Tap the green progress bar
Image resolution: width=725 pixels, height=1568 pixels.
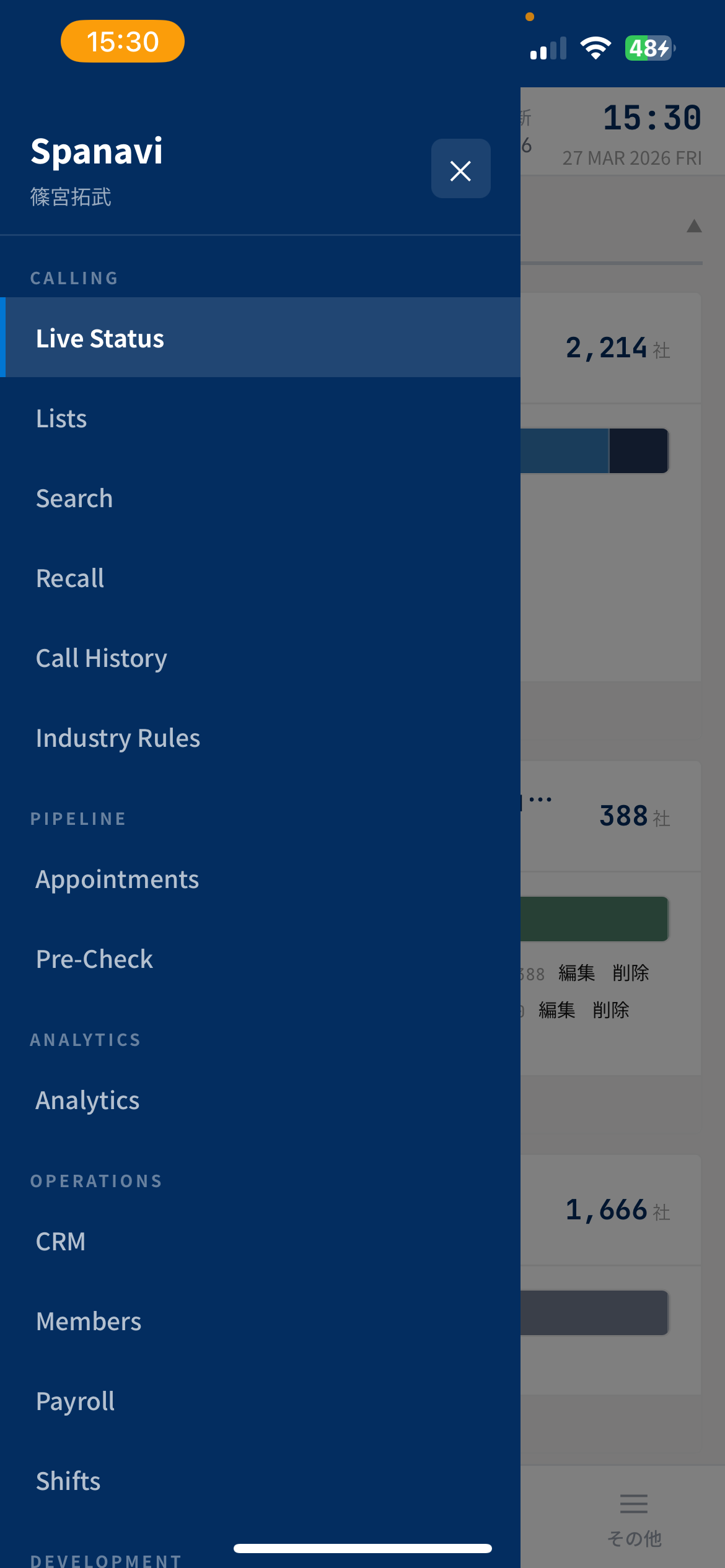[595, 918]
